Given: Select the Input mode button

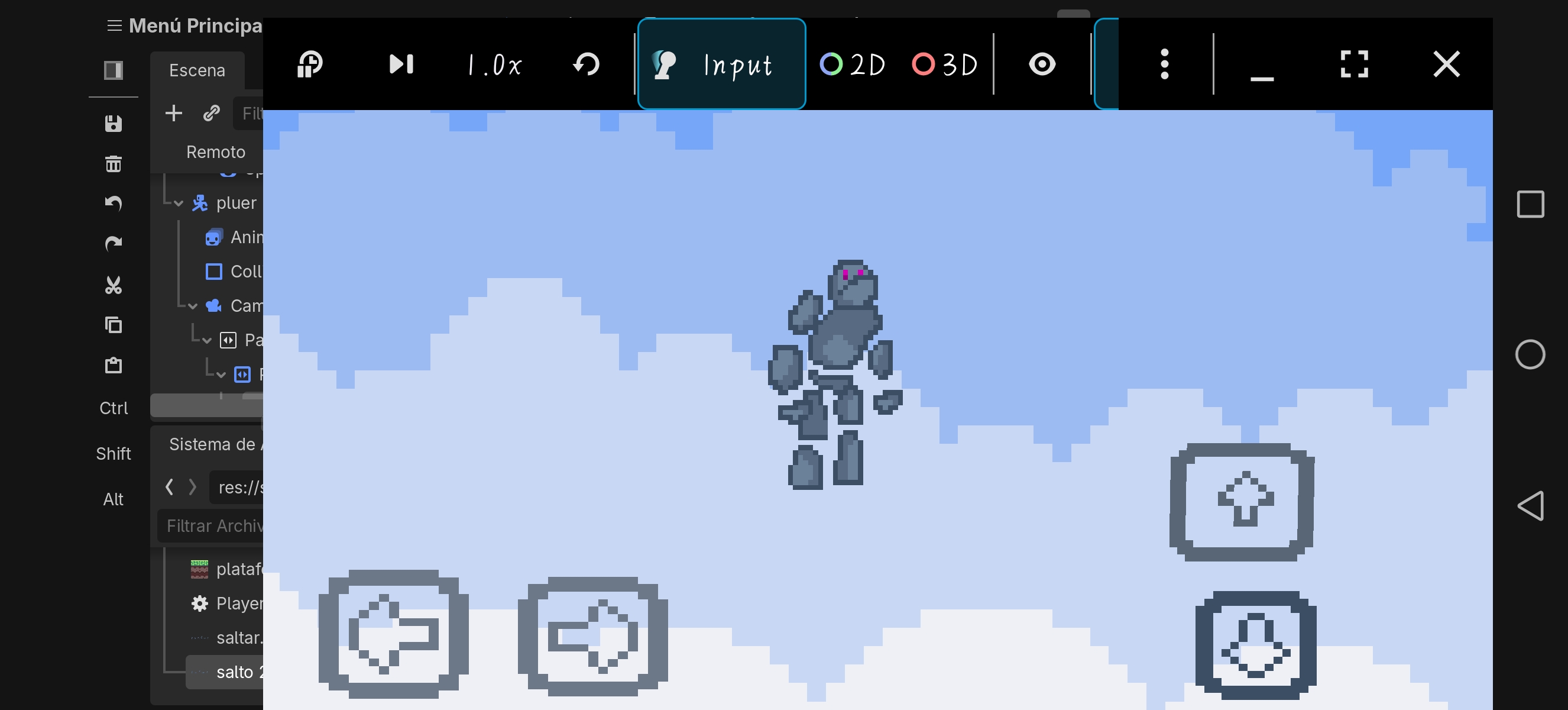Looking at the screenshot, I should tap(721, 64).
